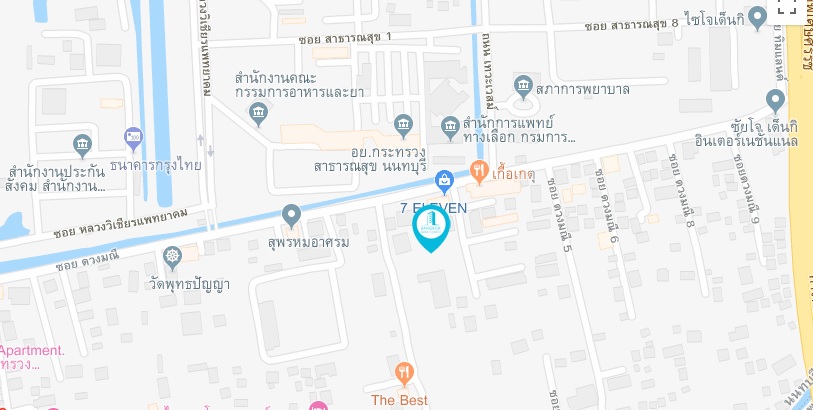Open ธนาคารกรุงไทย bank marker
Screen dimensions: 813x410
[x=133, y=137]
